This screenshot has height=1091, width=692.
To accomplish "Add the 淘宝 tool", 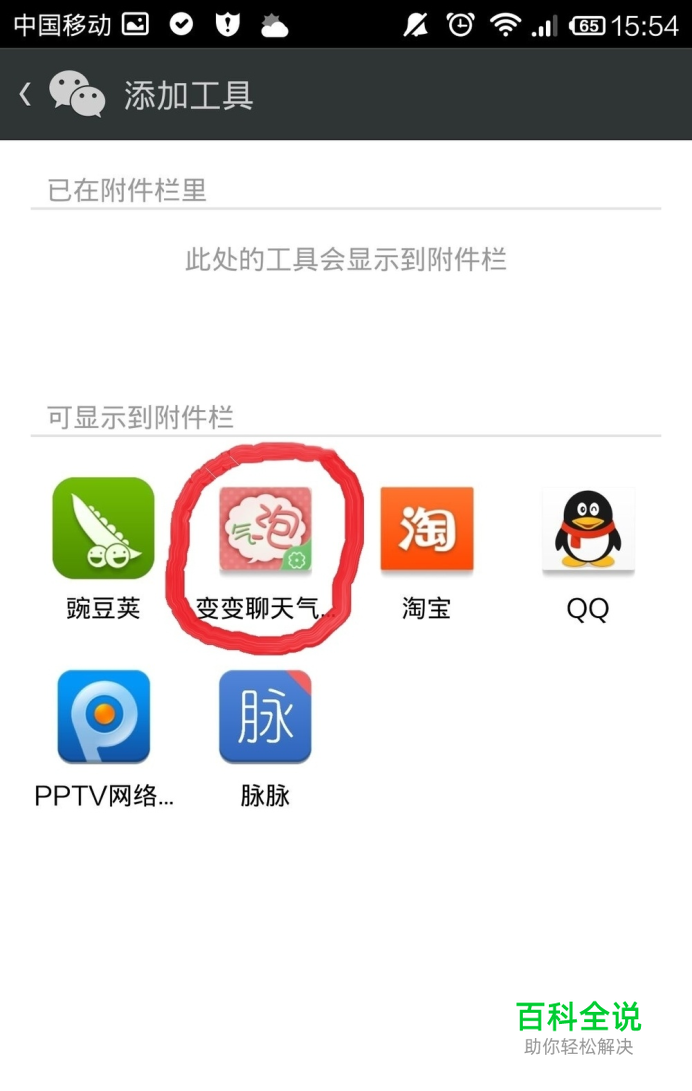I will pyautogui.click(x=427, y=530).
